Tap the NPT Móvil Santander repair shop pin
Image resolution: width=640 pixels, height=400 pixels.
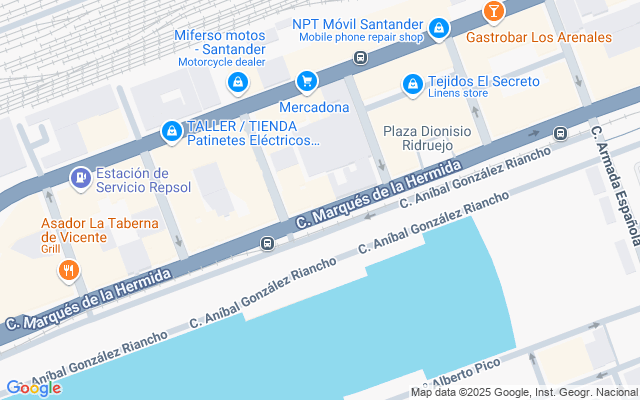[439, 28]
